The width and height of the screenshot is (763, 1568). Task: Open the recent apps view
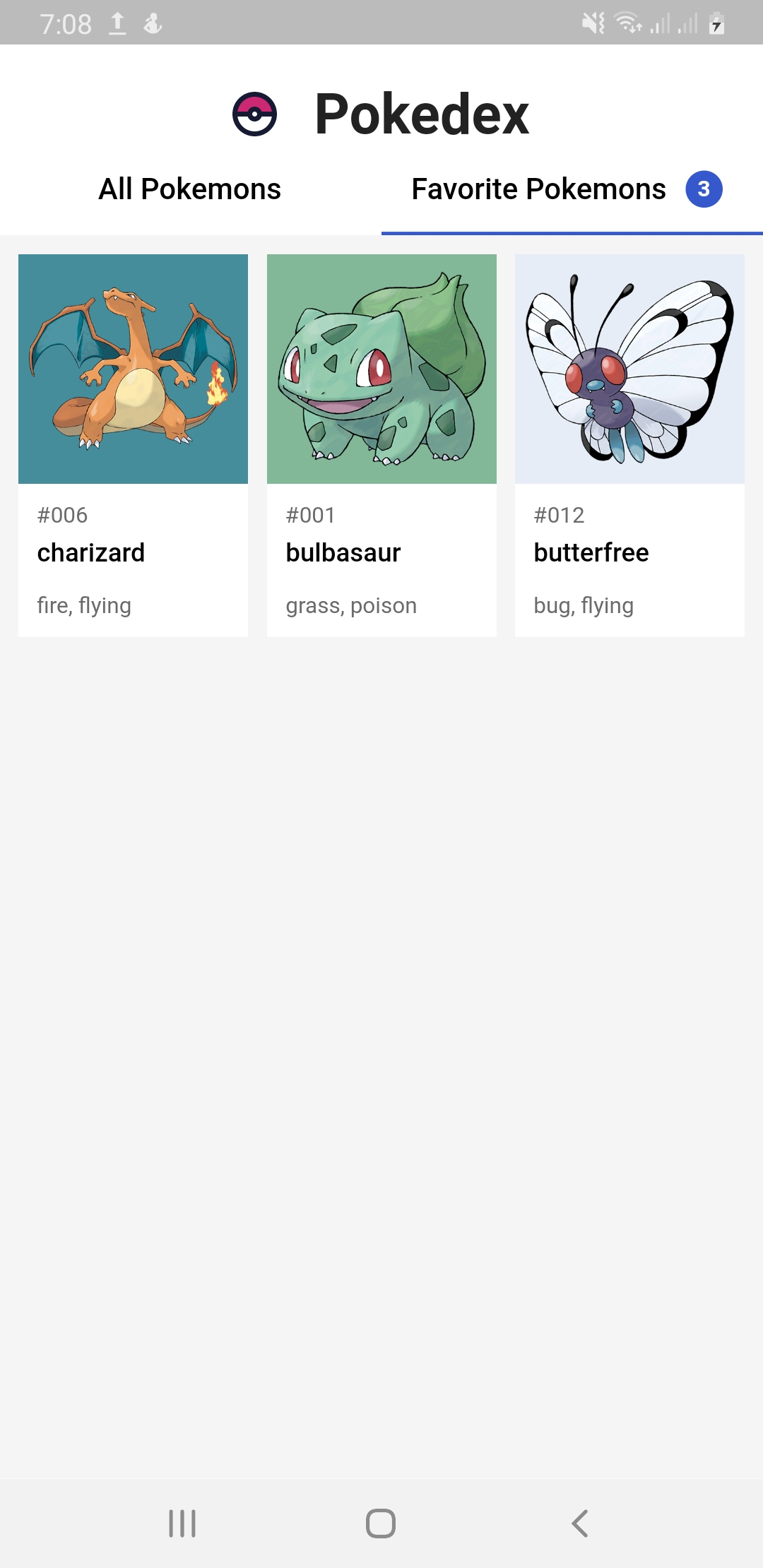tap(182, 1524)
